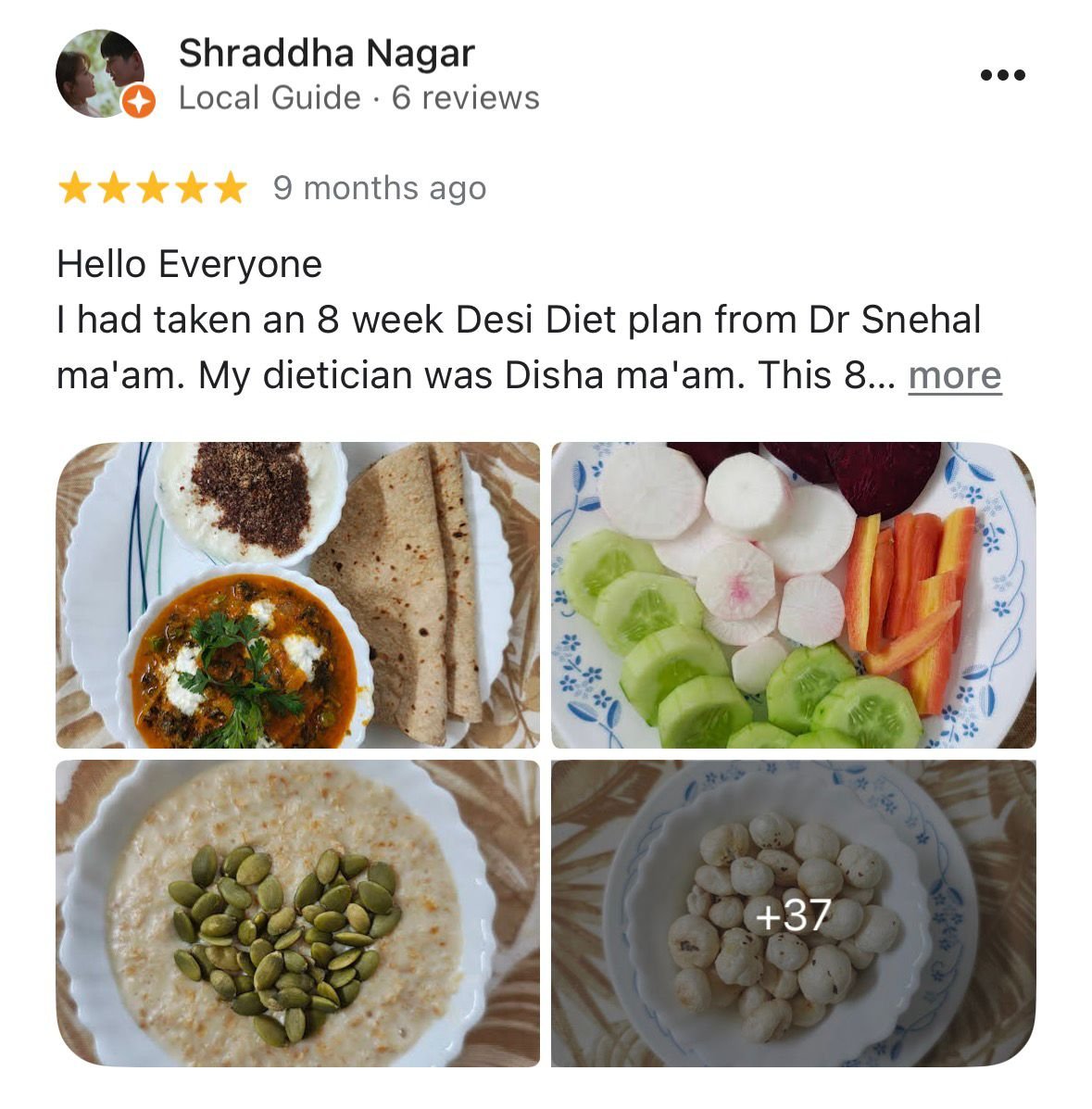Open the reviewer name Shraddha Nagar
Image resolution: width=1092 pixels, height=1109 pixels.
point(326,53)
